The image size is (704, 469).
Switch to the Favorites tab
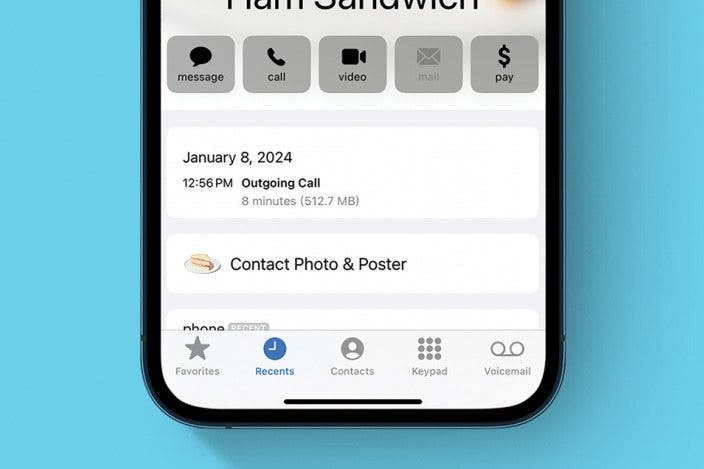point(197,357)
